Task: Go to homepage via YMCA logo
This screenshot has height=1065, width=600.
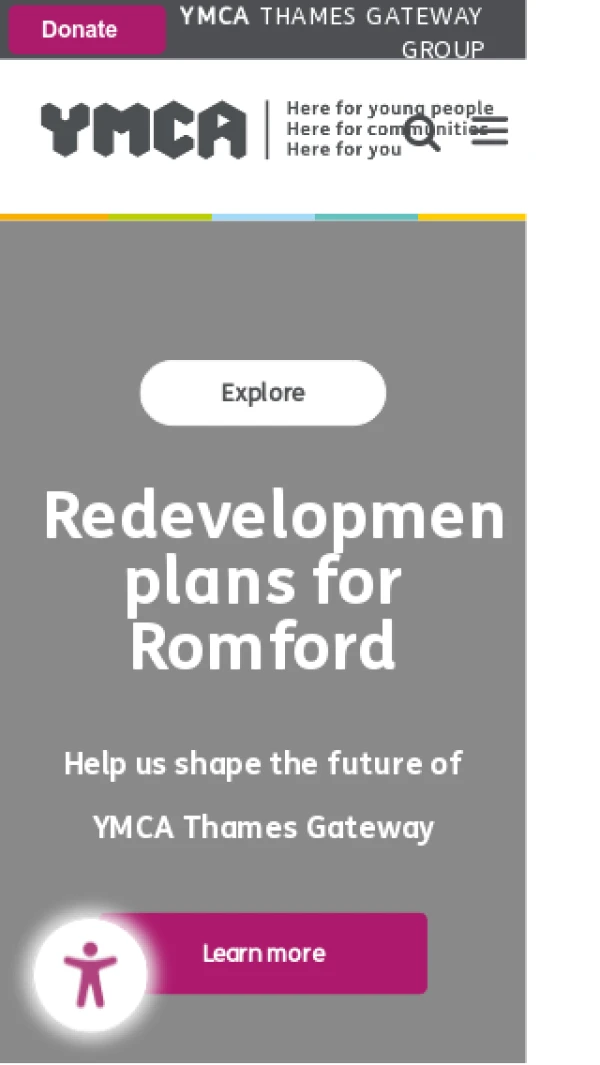Action: [143, 130]
